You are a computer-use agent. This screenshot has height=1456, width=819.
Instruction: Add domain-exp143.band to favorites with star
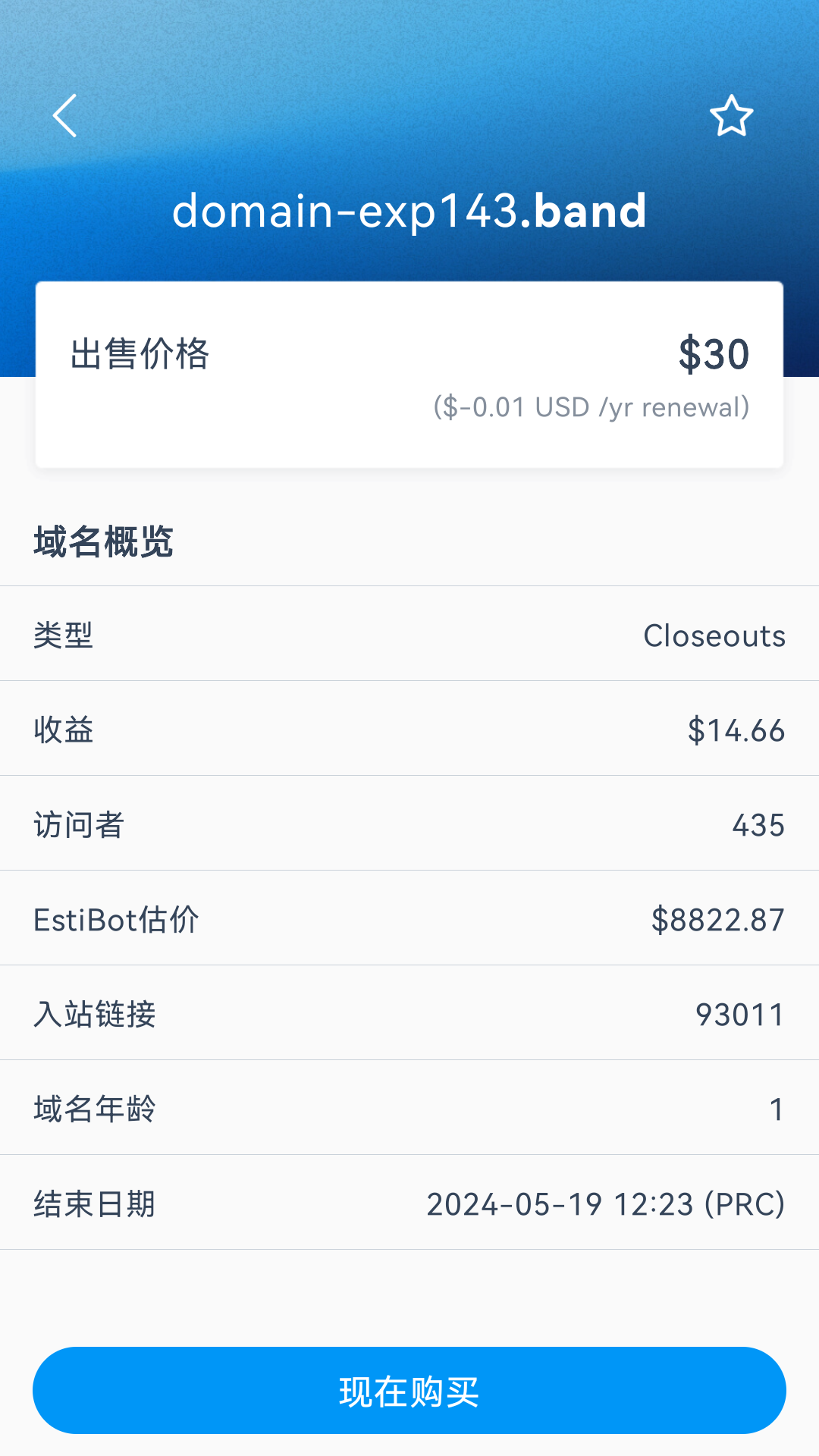click(731, 116)
